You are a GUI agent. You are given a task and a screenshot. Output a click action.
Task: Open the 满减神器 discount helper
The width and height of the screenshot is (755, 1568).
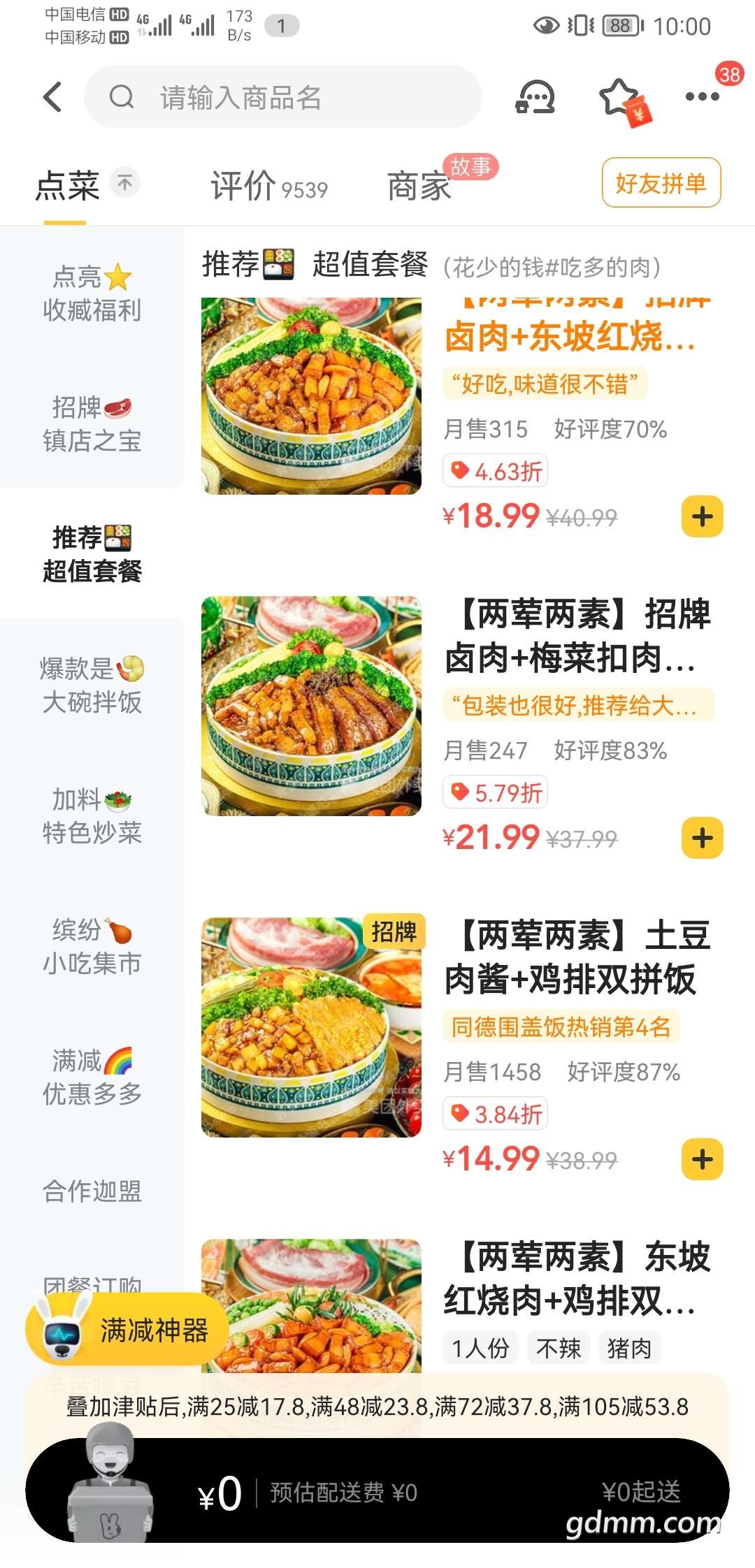click(x=127, y=1330)
